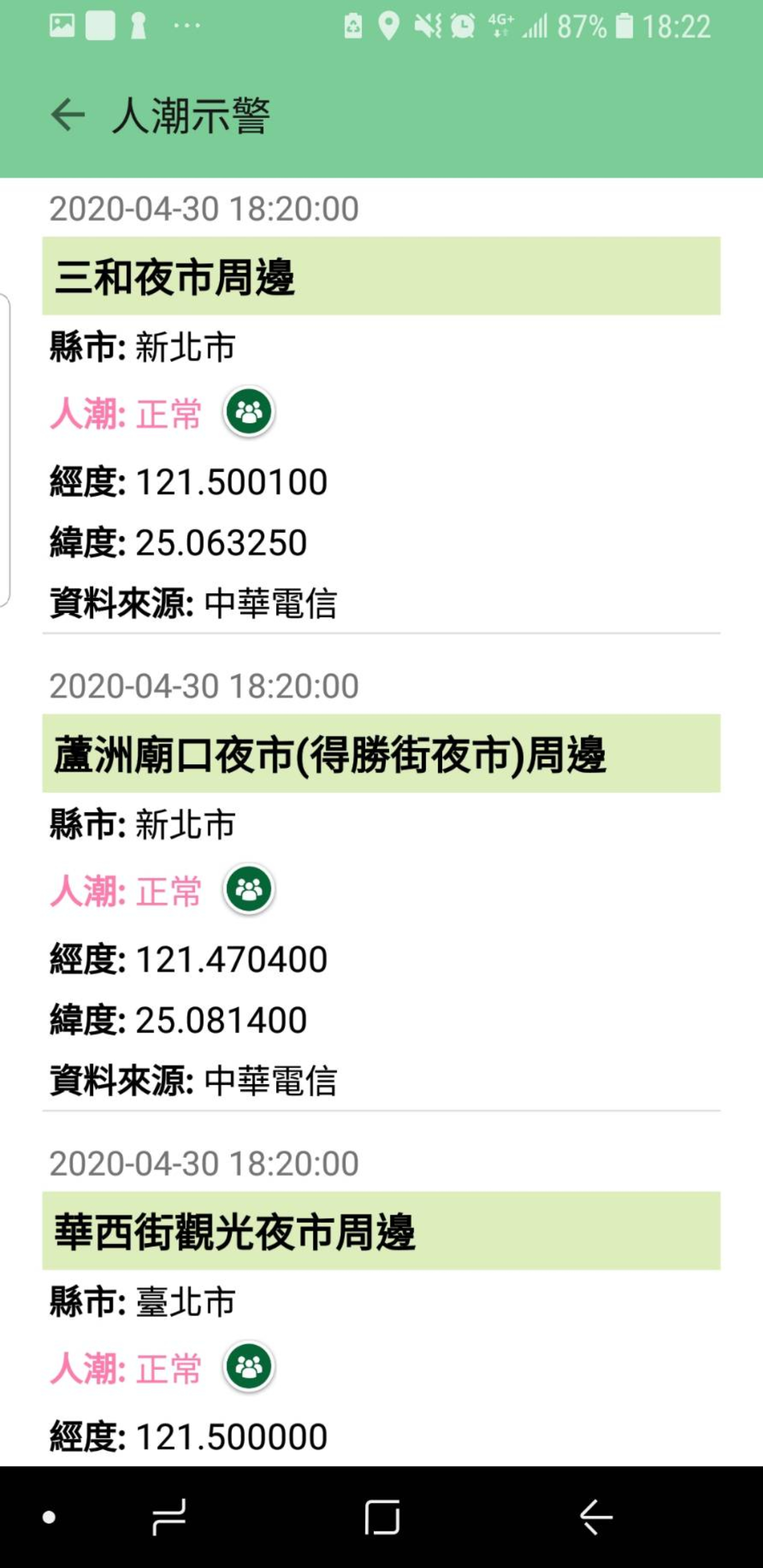The image size is (763, 1568).
Task: Tap the crowd icon for 蘆洲廟口夜市
Action: 249,889
